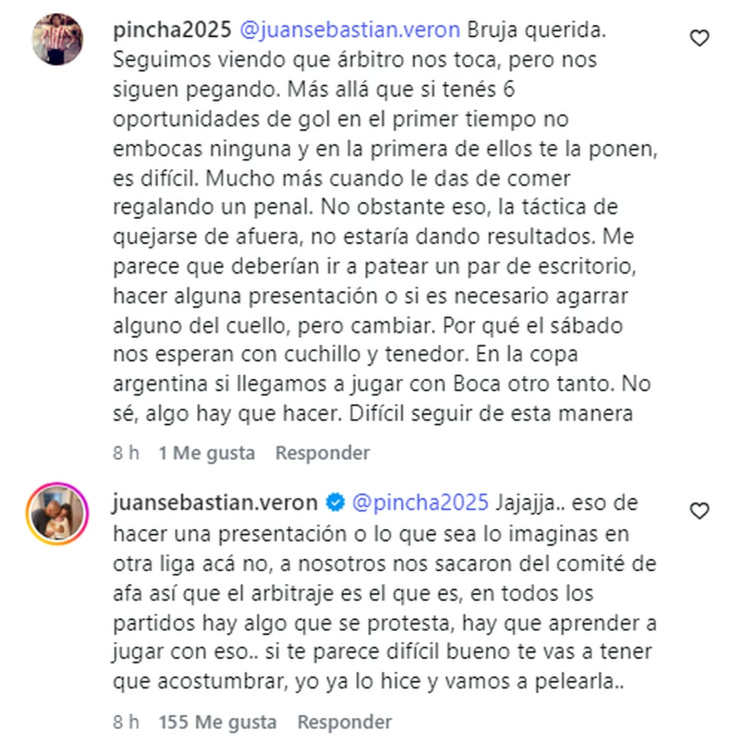730x742 pixels.
Task: Tap Responder under pincha2025's comment
Action: (x=322, y=453)
